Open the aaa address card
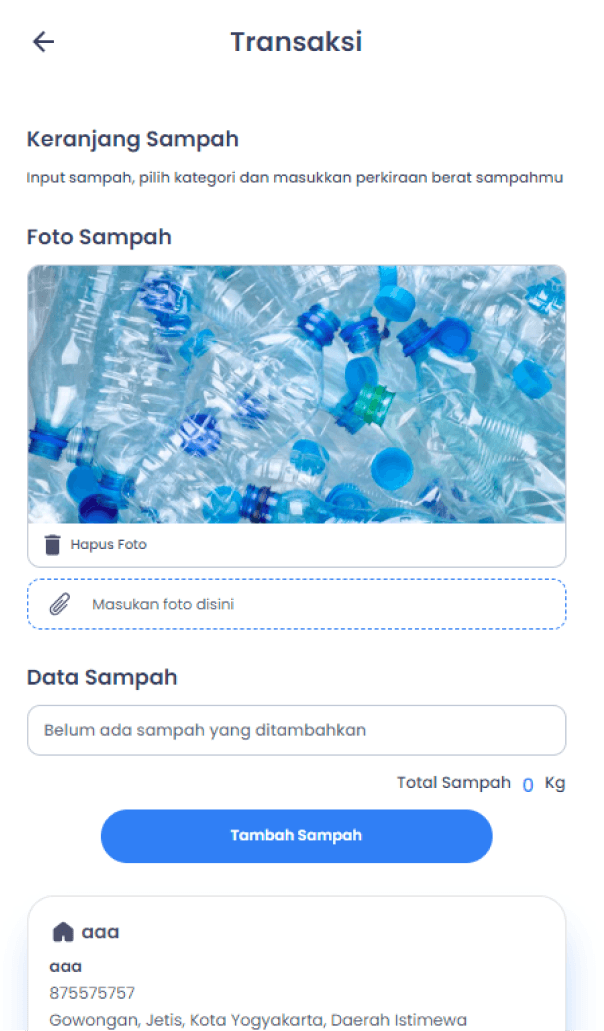 [296, 963]
